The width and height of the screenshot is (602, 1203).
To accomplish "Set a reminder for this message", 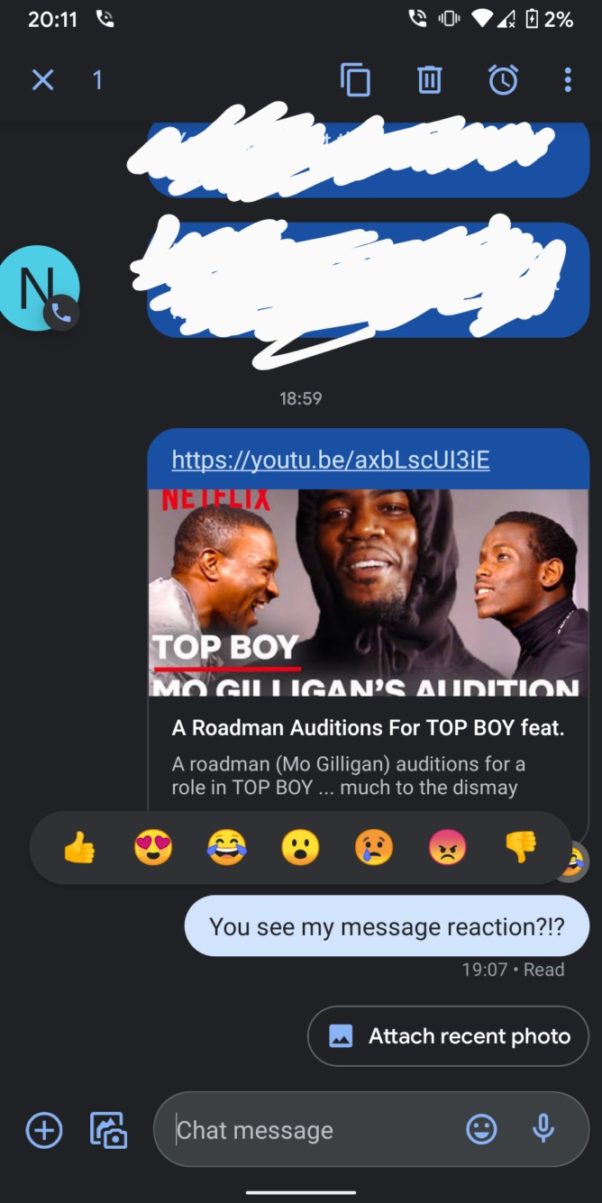I will 502,79.
